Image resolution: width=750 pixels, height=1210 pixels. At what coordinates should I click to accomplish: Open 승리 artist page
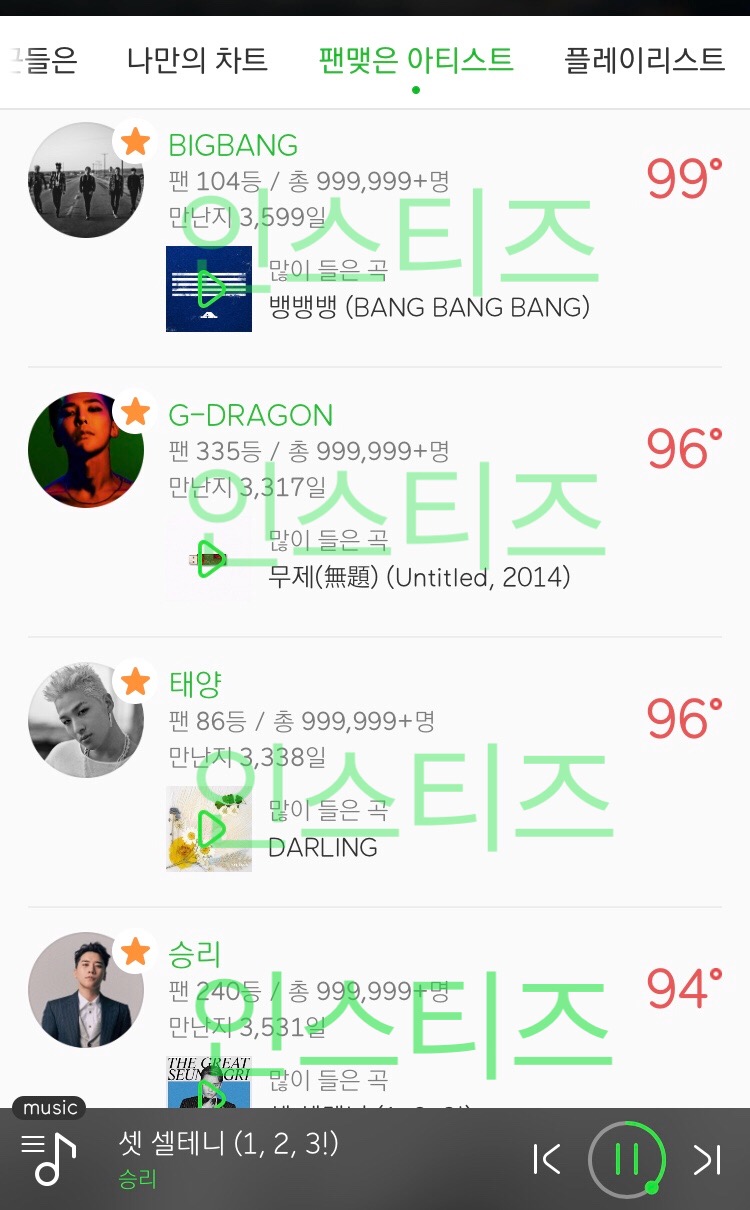(x=195, y=955)
